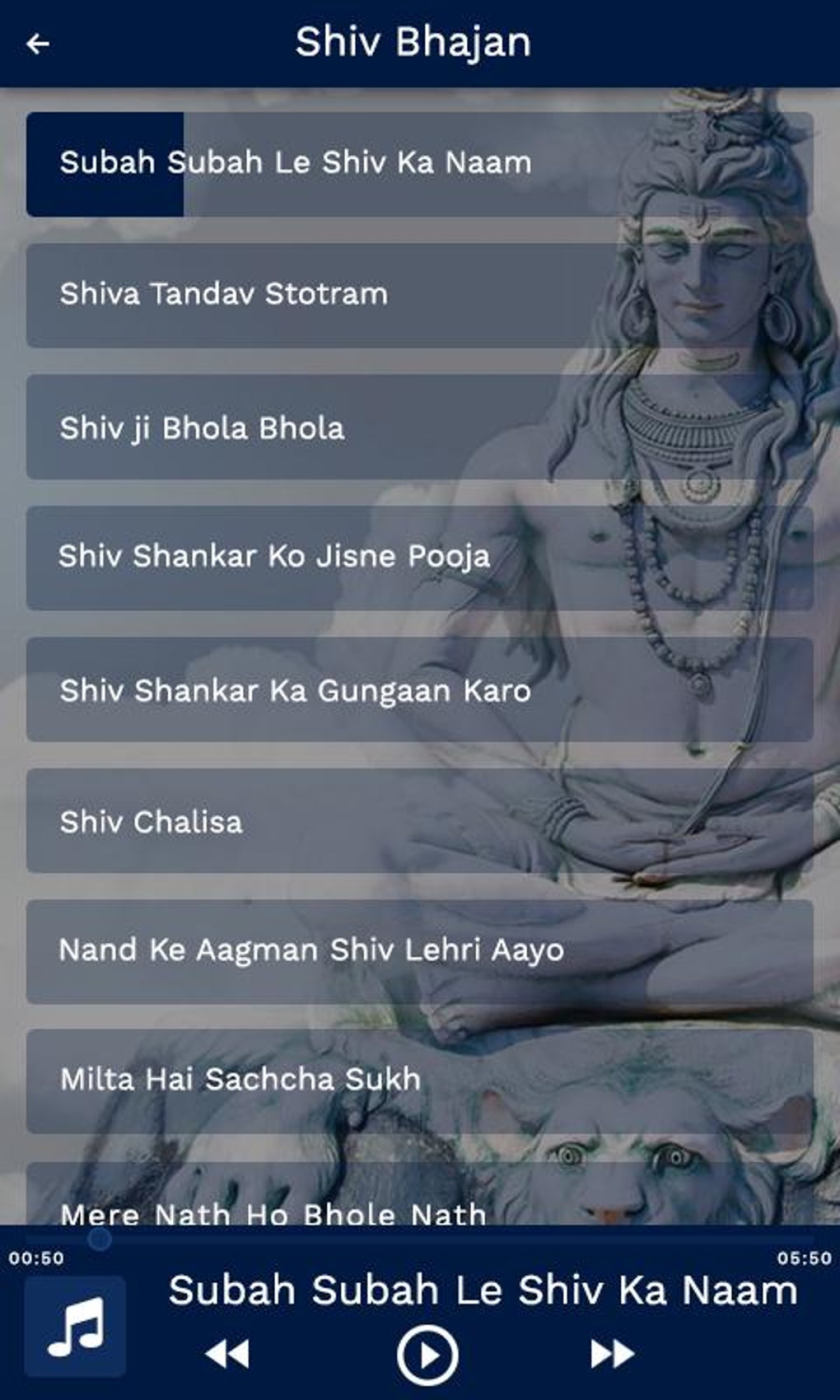Select Milta Hai Sachcha Sukh

click(x=419, y=1080)
